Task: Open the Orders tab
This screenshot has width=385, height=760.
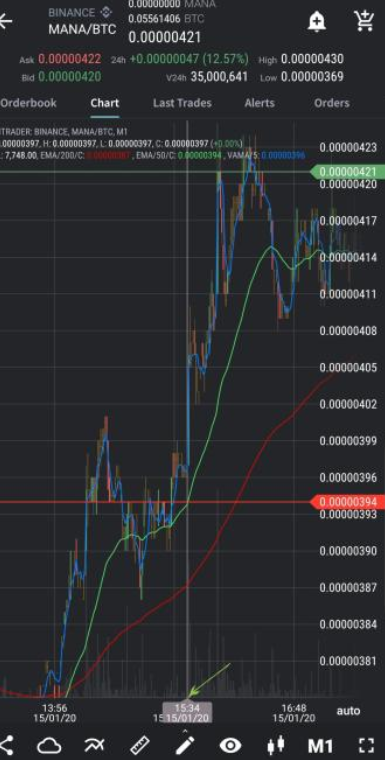Action: click(x=332, y=103)
